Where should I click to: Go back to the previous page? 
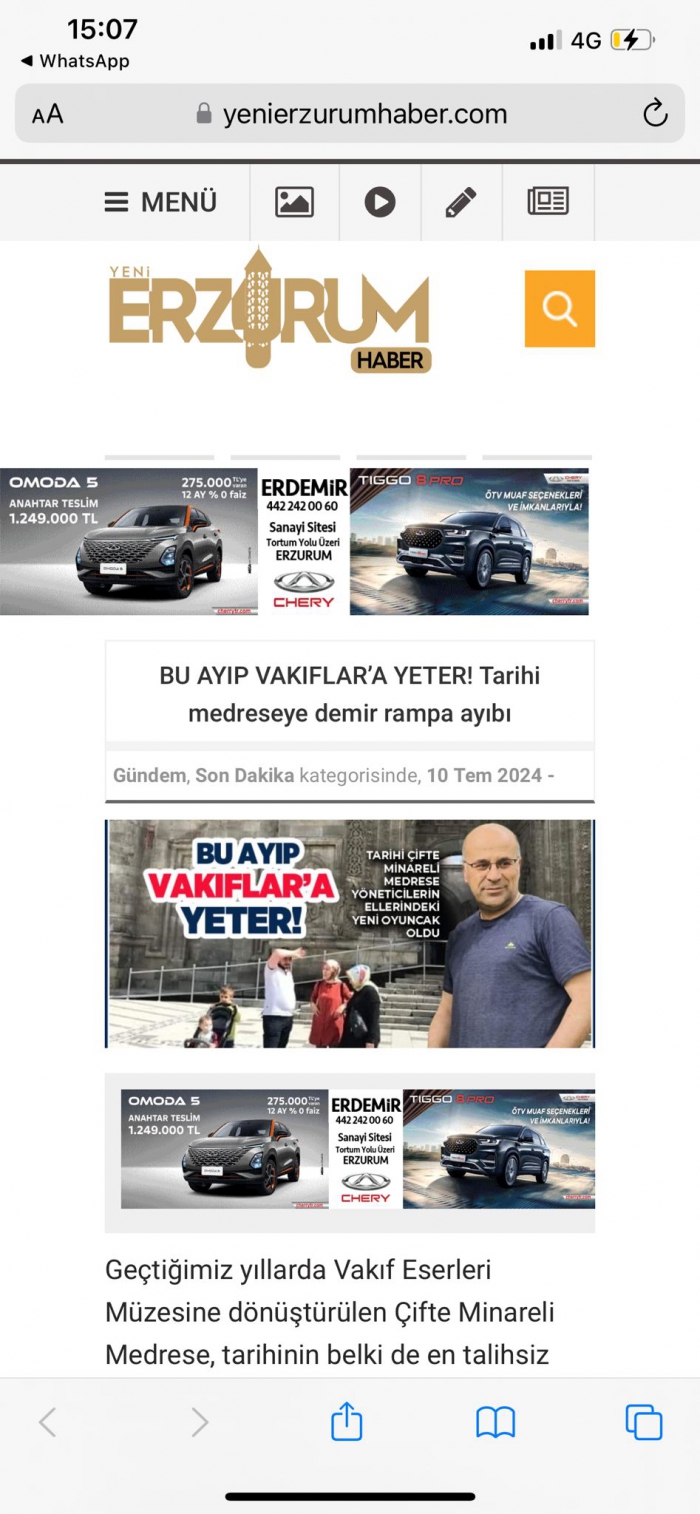(47, 1421)
